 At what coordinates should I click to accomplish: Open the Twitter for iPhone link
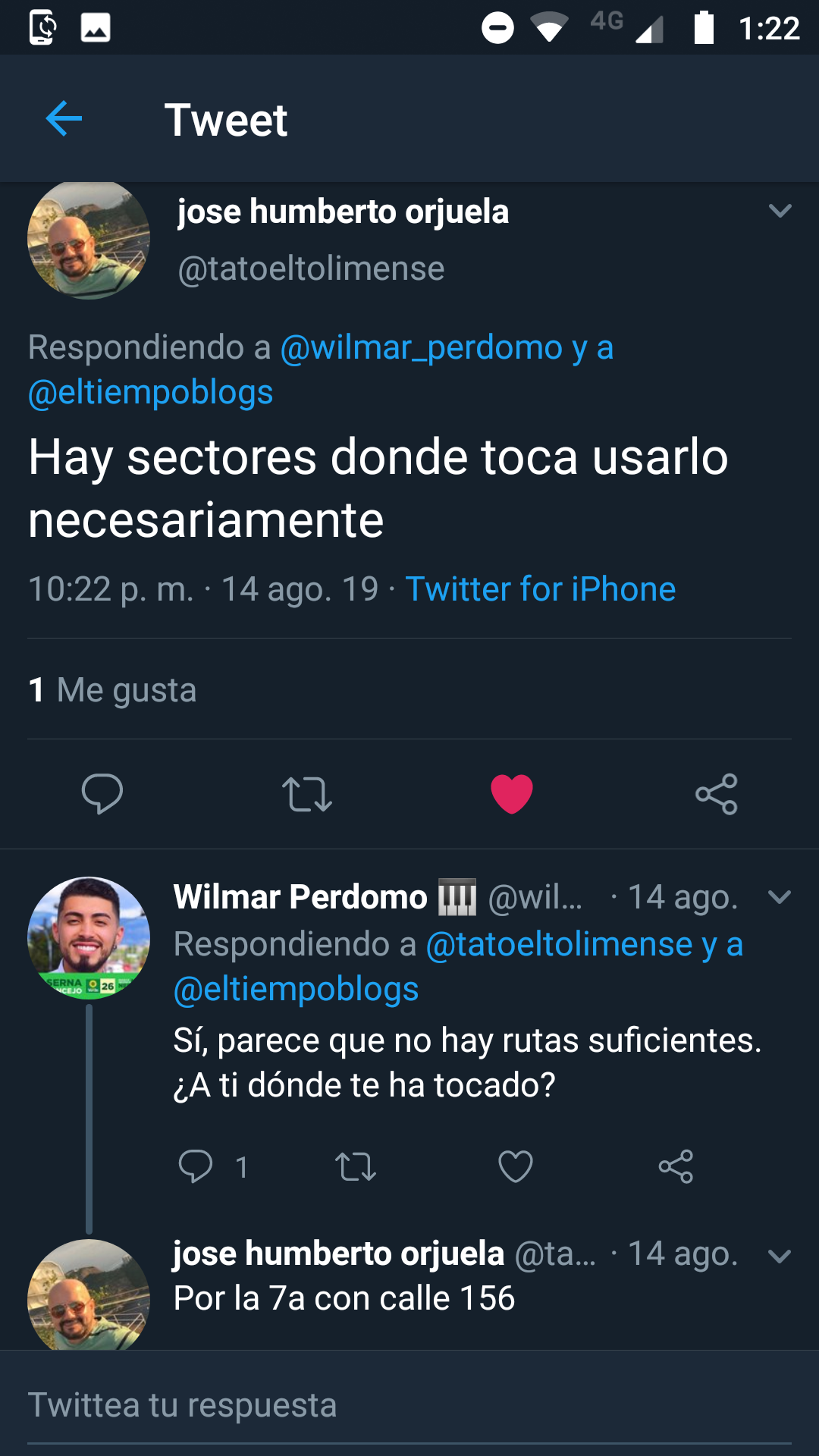pos(540,589)
